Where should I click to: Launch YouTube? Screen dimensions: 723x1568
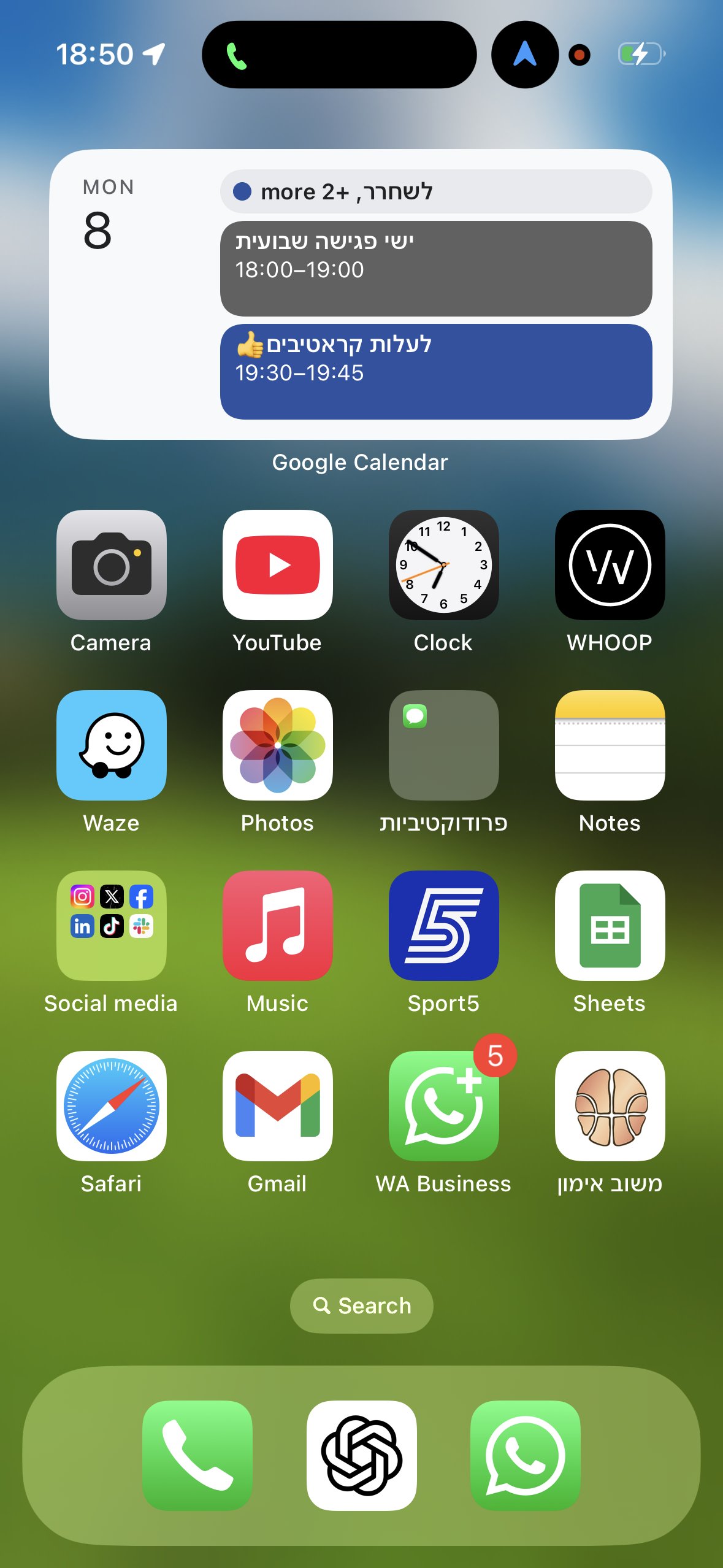(x=277, y=564)
